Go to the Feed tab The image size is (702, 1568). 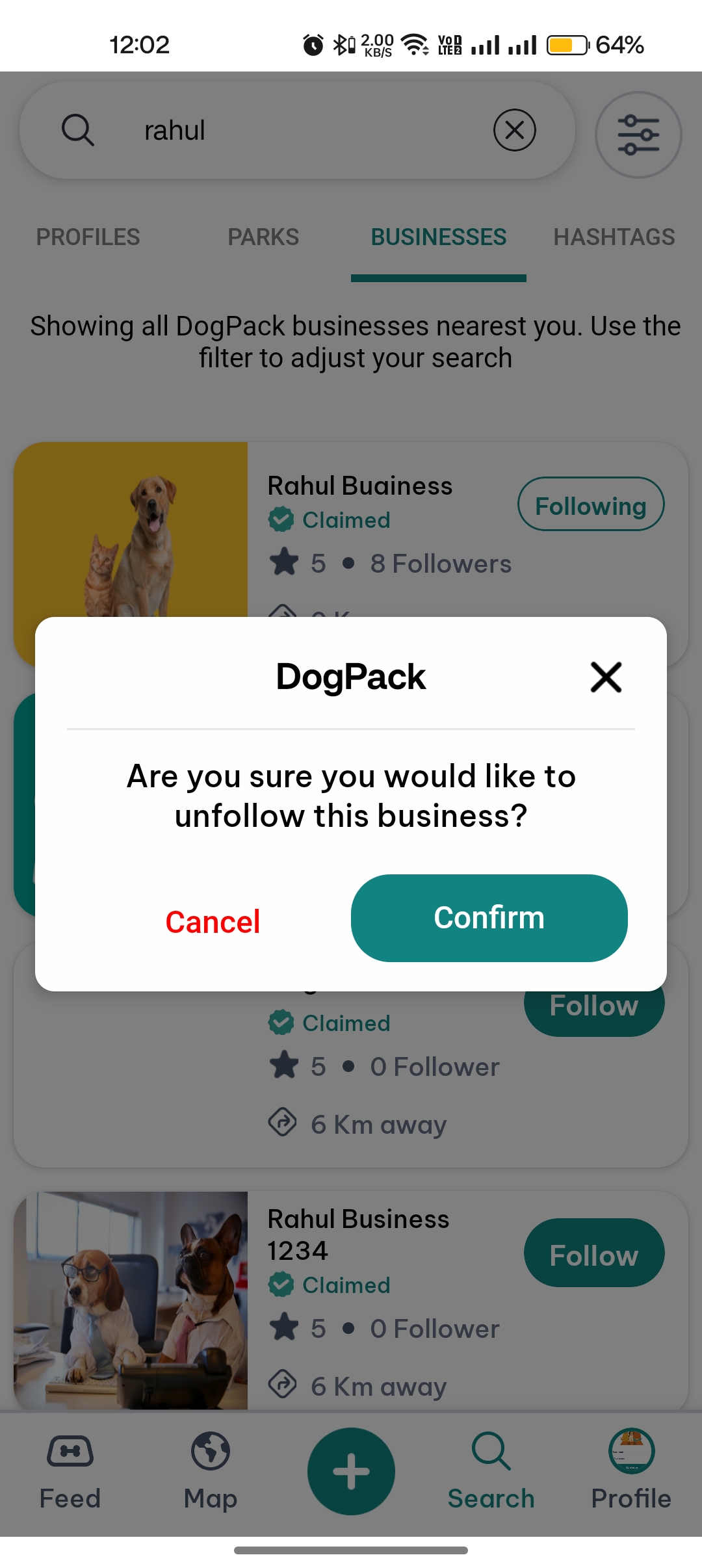pos(70,1472)
